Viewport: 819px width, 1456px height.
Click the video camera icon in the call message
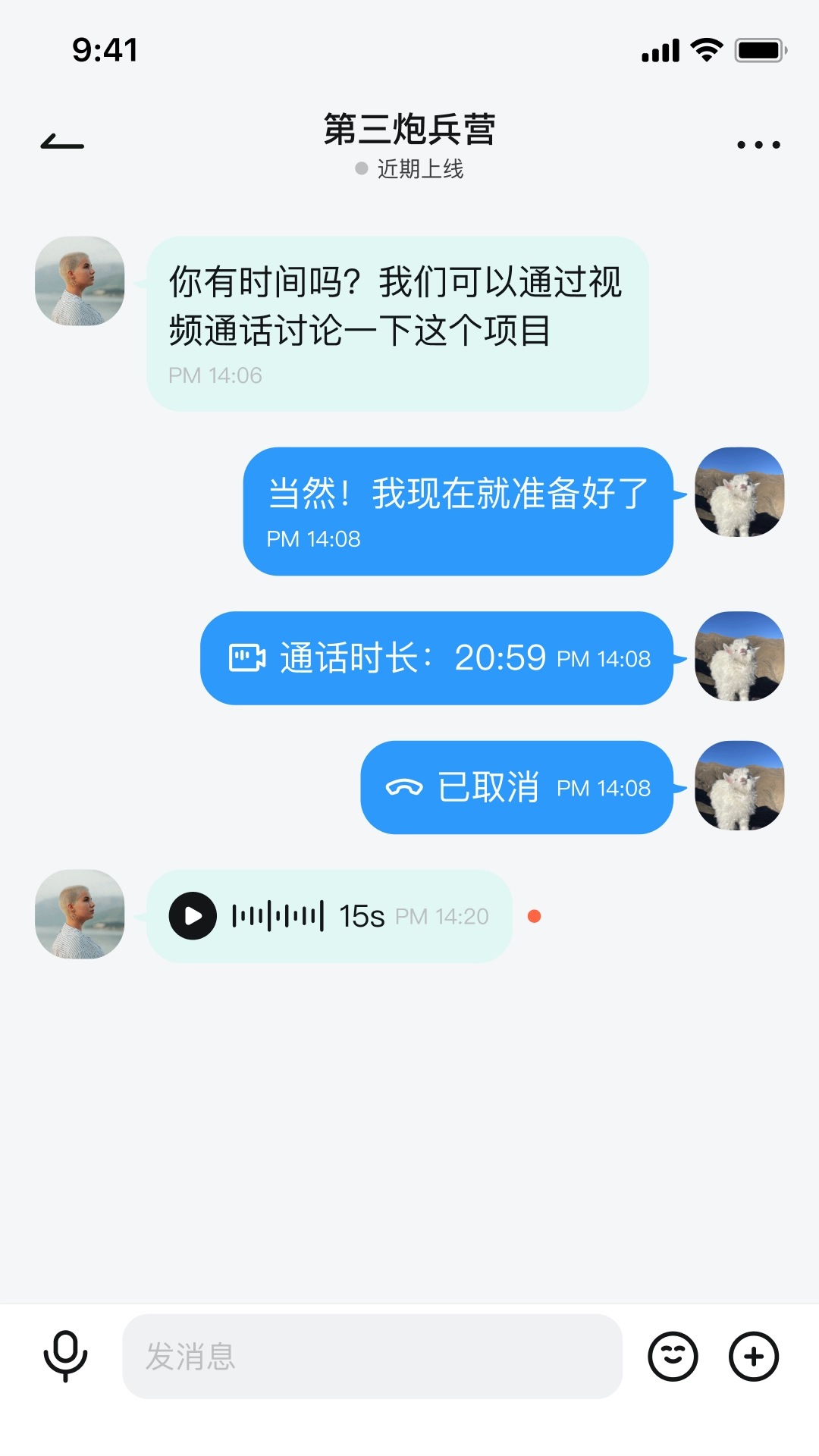[x=246, y=658]
